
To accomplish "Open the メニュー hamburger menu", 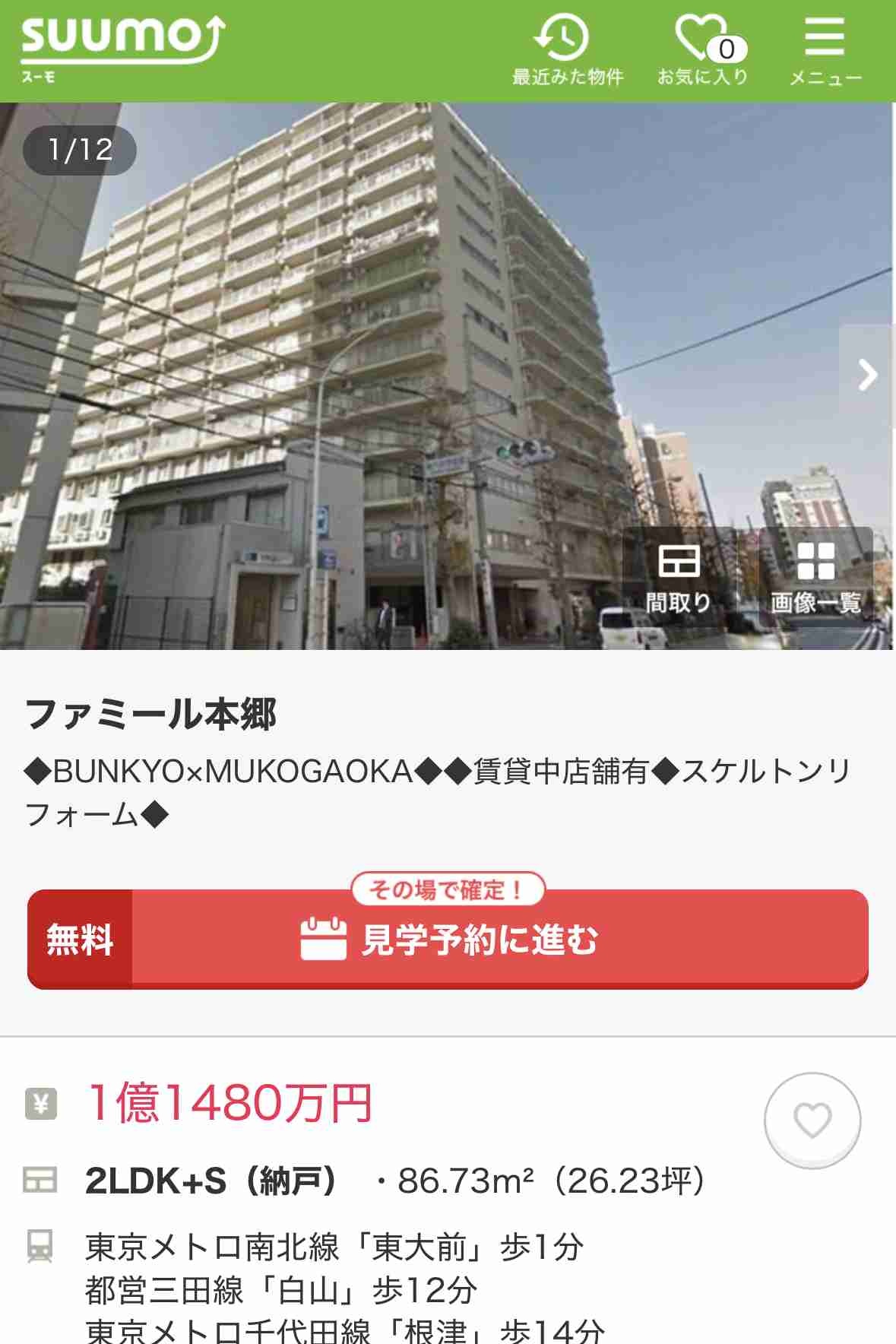I will (825, 52).
